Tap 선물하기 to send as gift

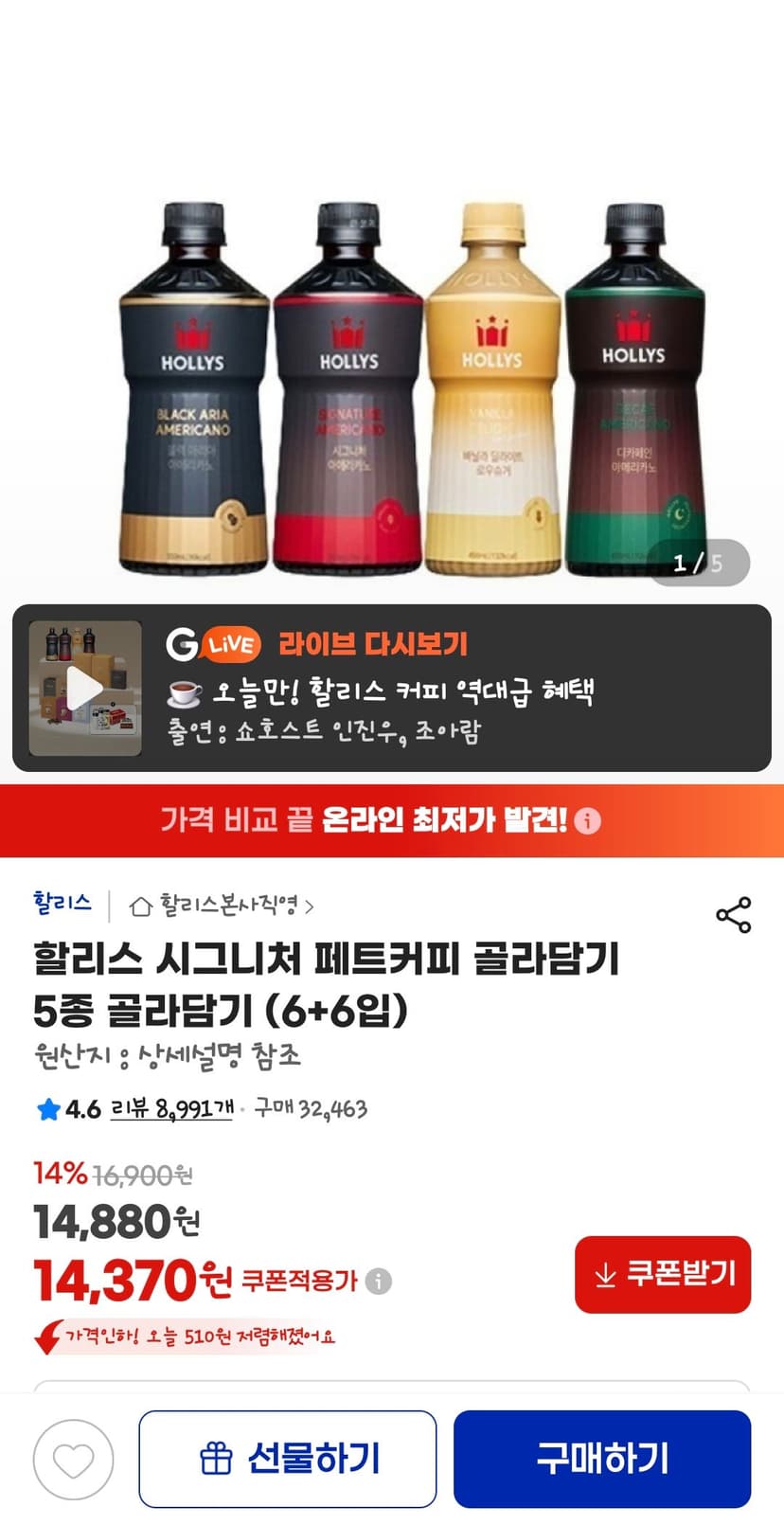click(x=288, y=1459)
